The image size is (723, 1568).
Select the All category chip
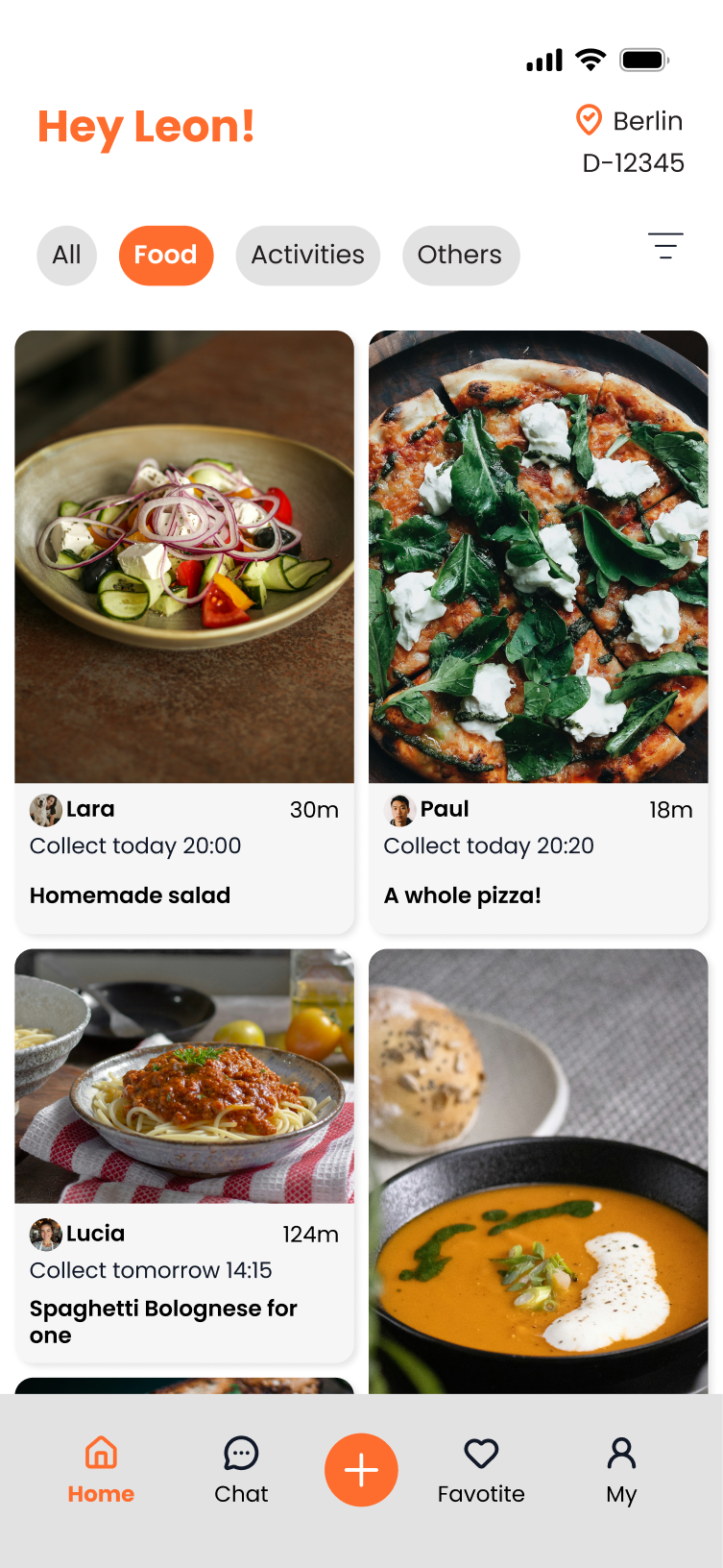coord(66,256)
